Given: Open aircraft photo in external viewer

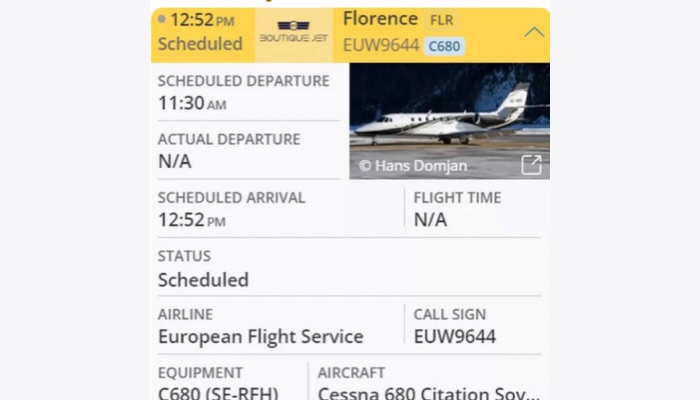Looking at the screenshot, I should click(531, 165).
